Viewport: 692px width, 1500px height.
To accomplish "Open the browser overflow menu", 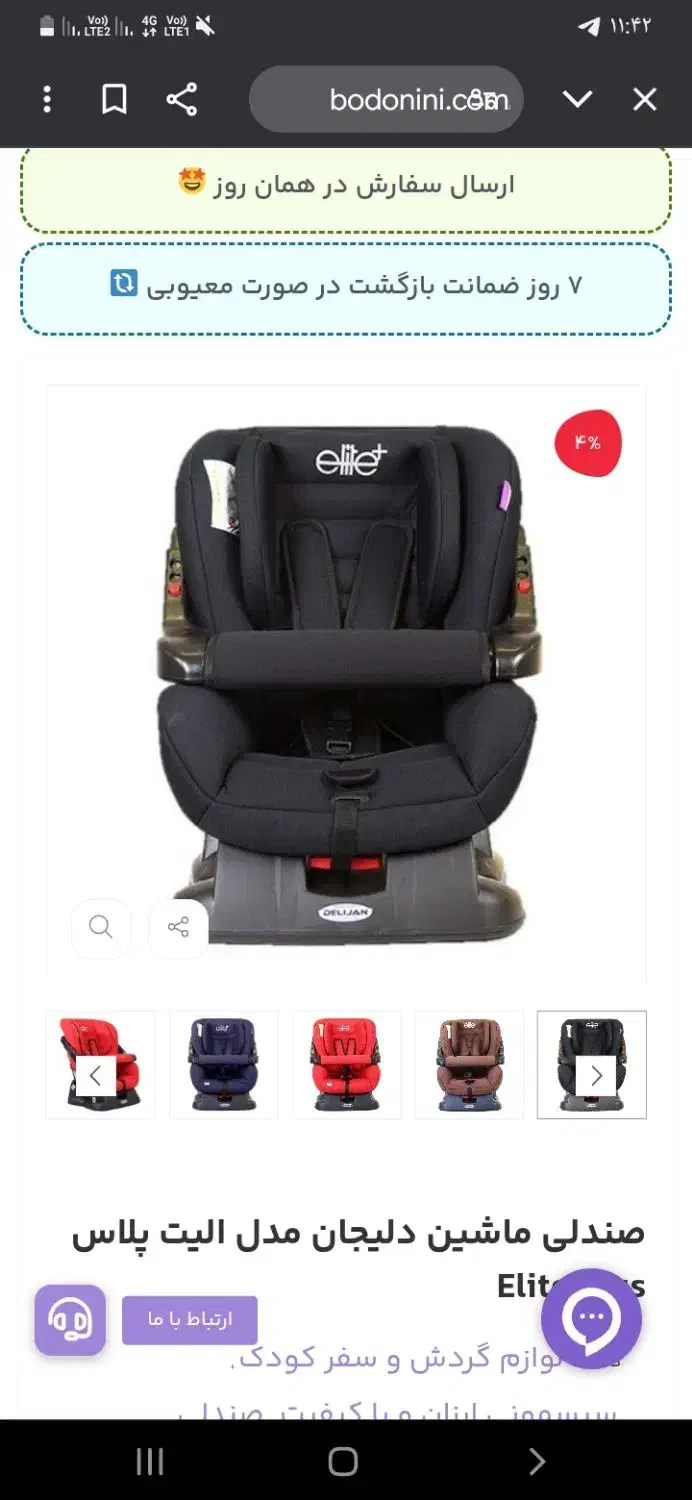I will coord(47,99).
